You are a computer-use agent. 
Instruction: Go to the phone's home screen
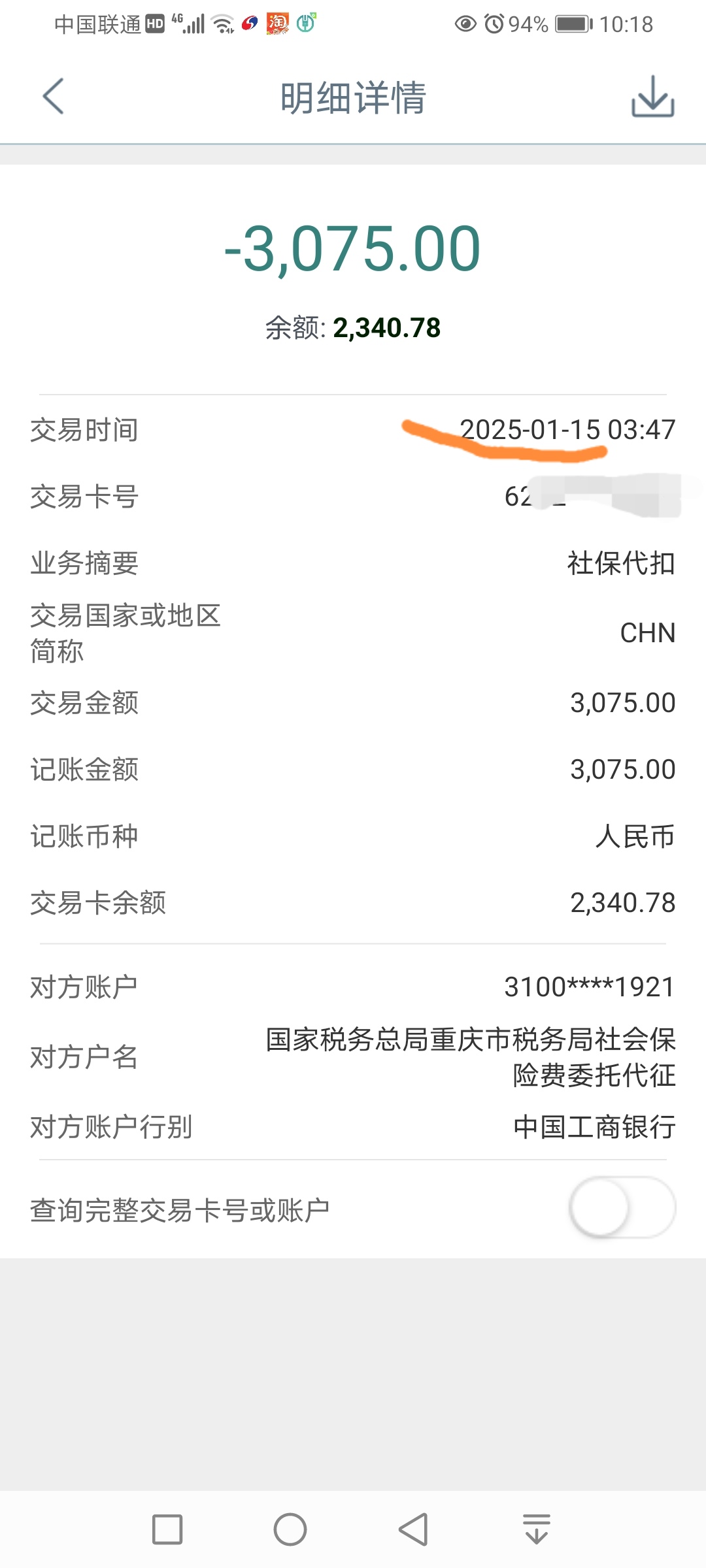(x=290, y=1529)
